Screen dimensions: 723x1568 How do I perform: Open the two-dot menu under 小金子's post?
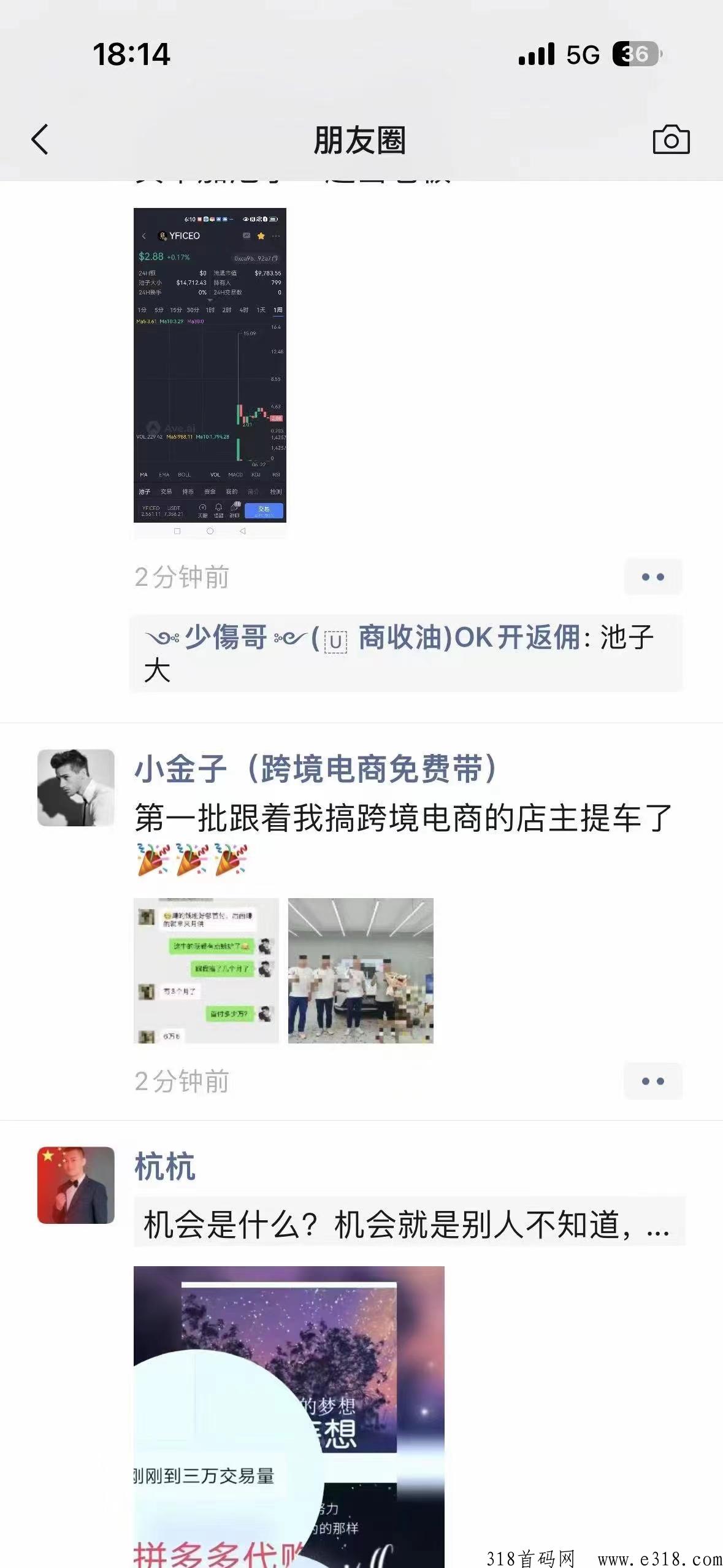tap(652, 1081)
